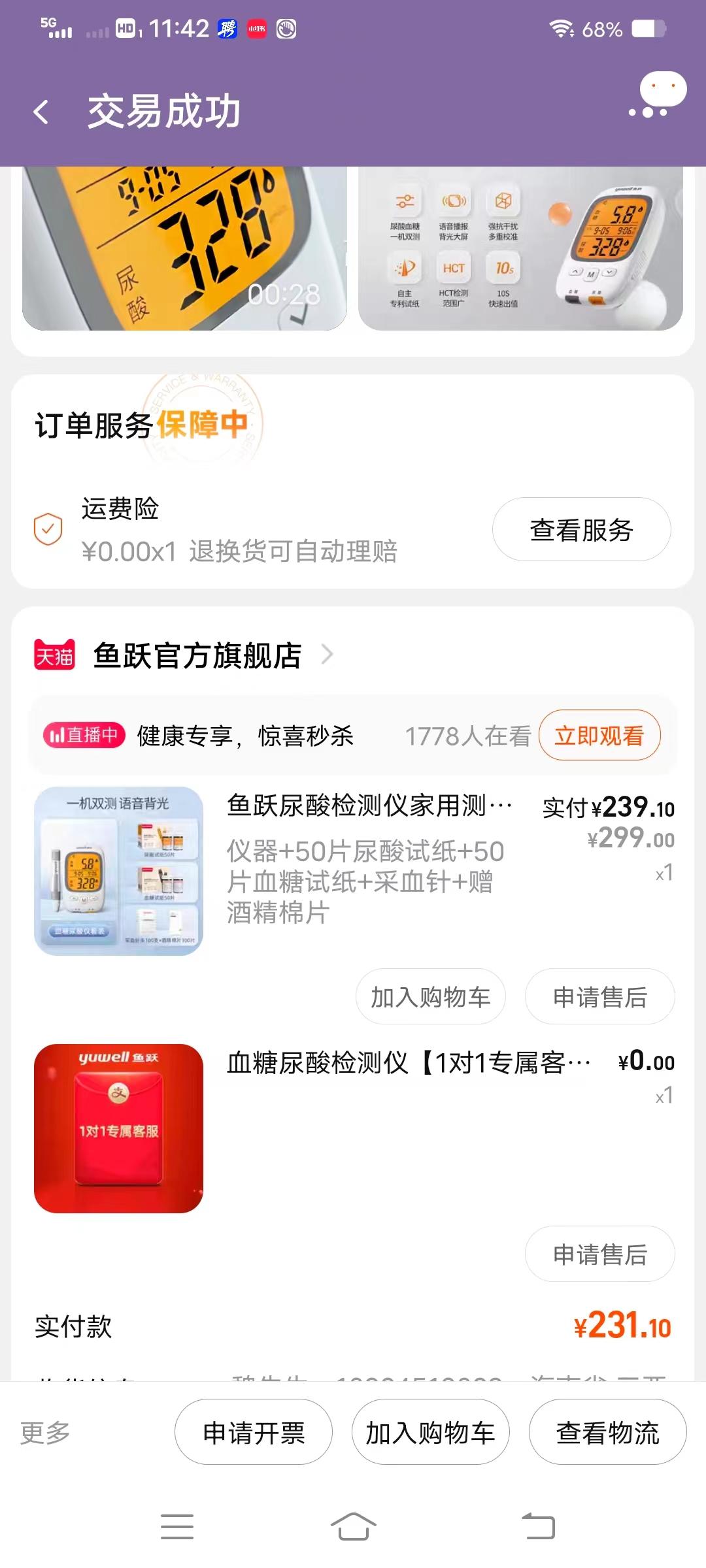
Task: Open the 更多 options
Action: point(45,1433)
